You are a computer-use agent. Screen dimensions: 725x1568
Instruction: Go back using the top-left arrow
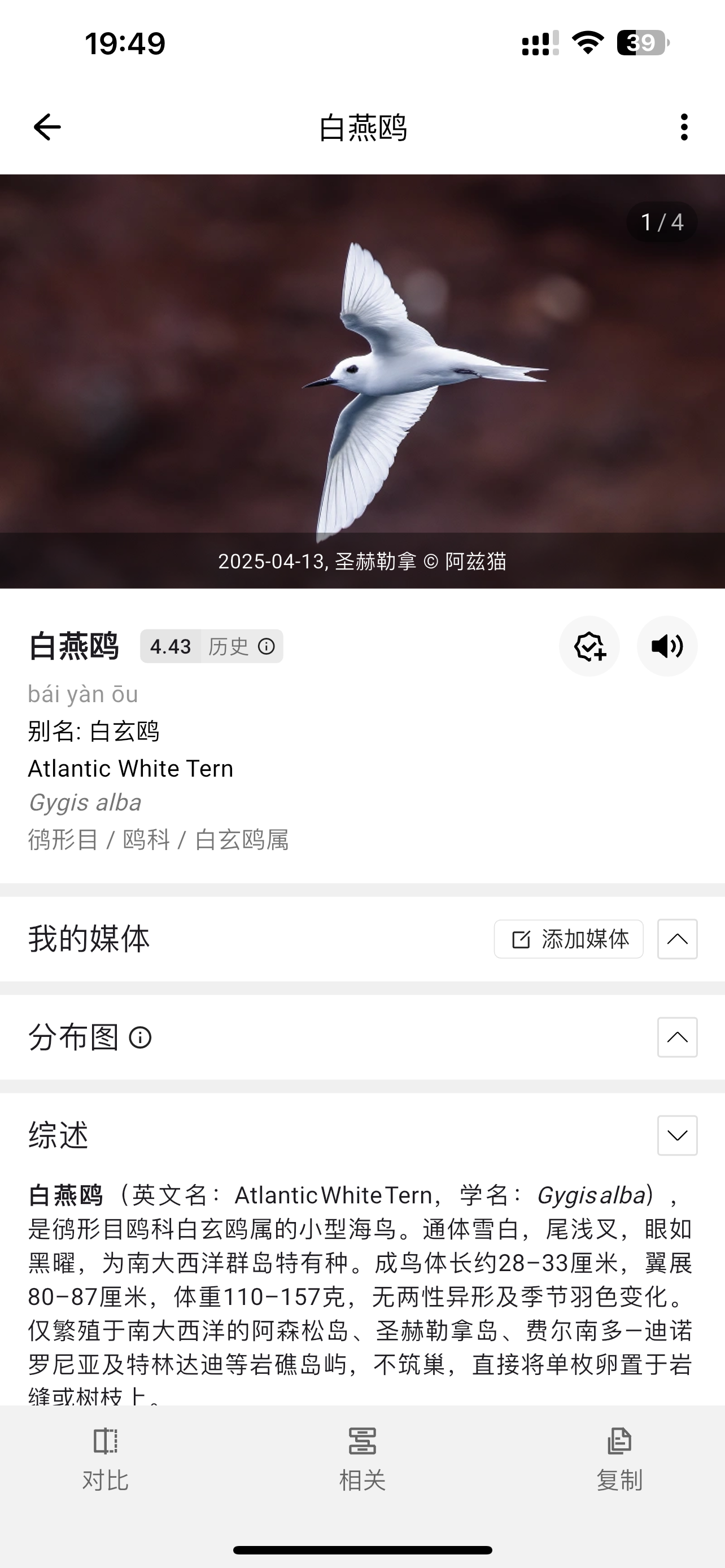pyautogui.click(x=47, y=127)
